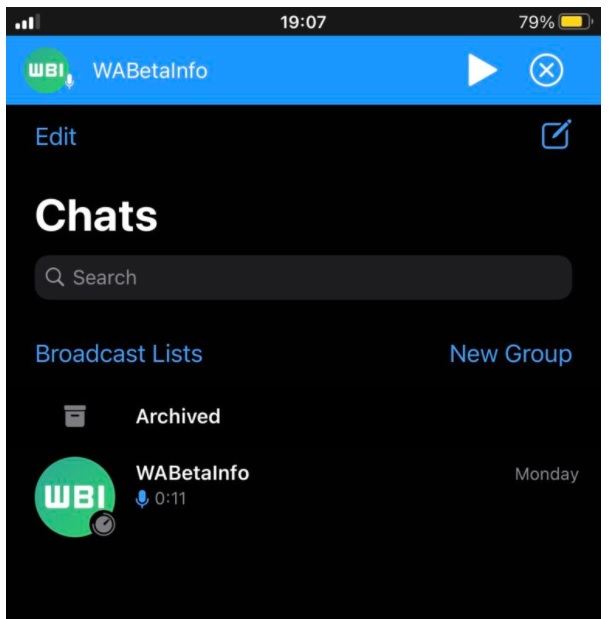The image size is (611, 619).
Task: Compose a new chat
Action: 555,135
